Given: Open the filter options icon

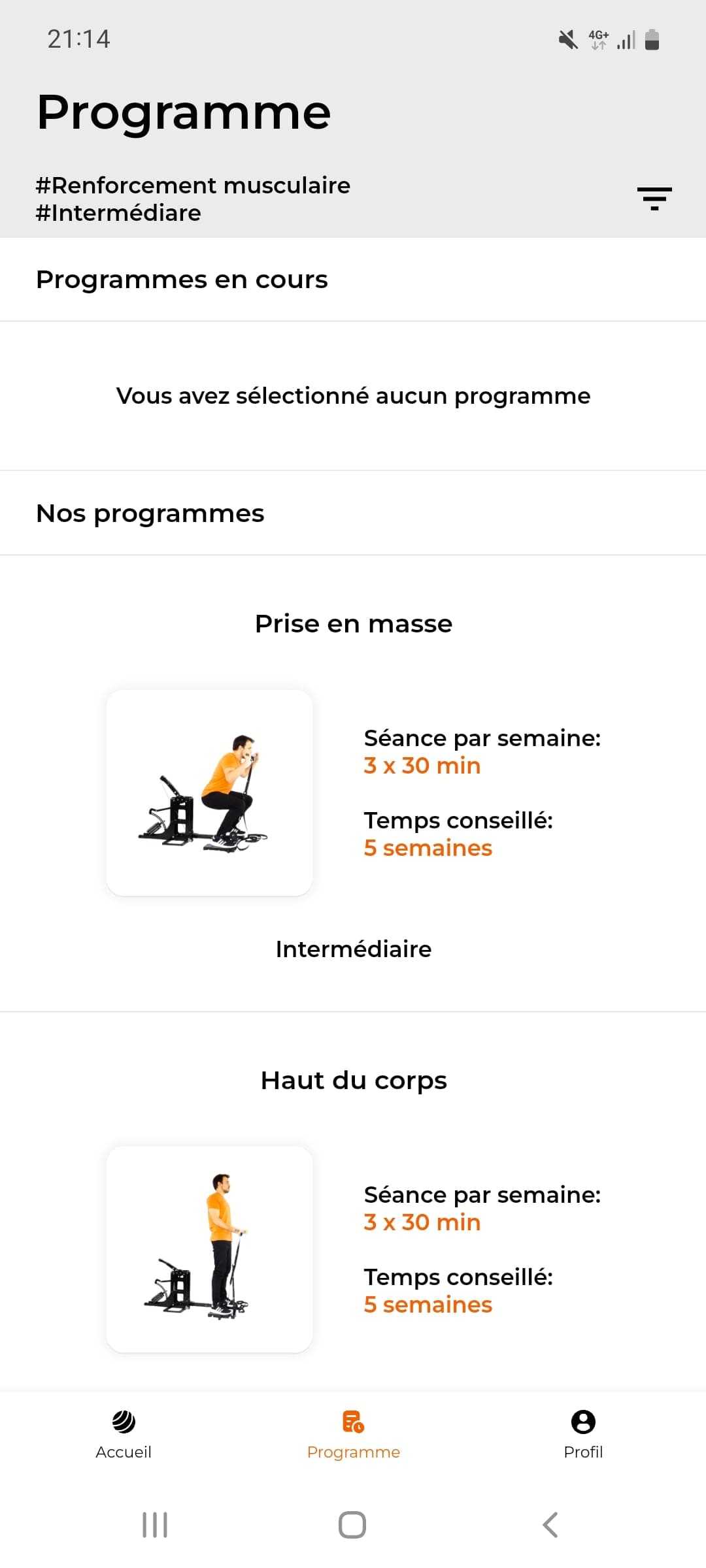Looking at the screenshot, I should pos(654,199).
